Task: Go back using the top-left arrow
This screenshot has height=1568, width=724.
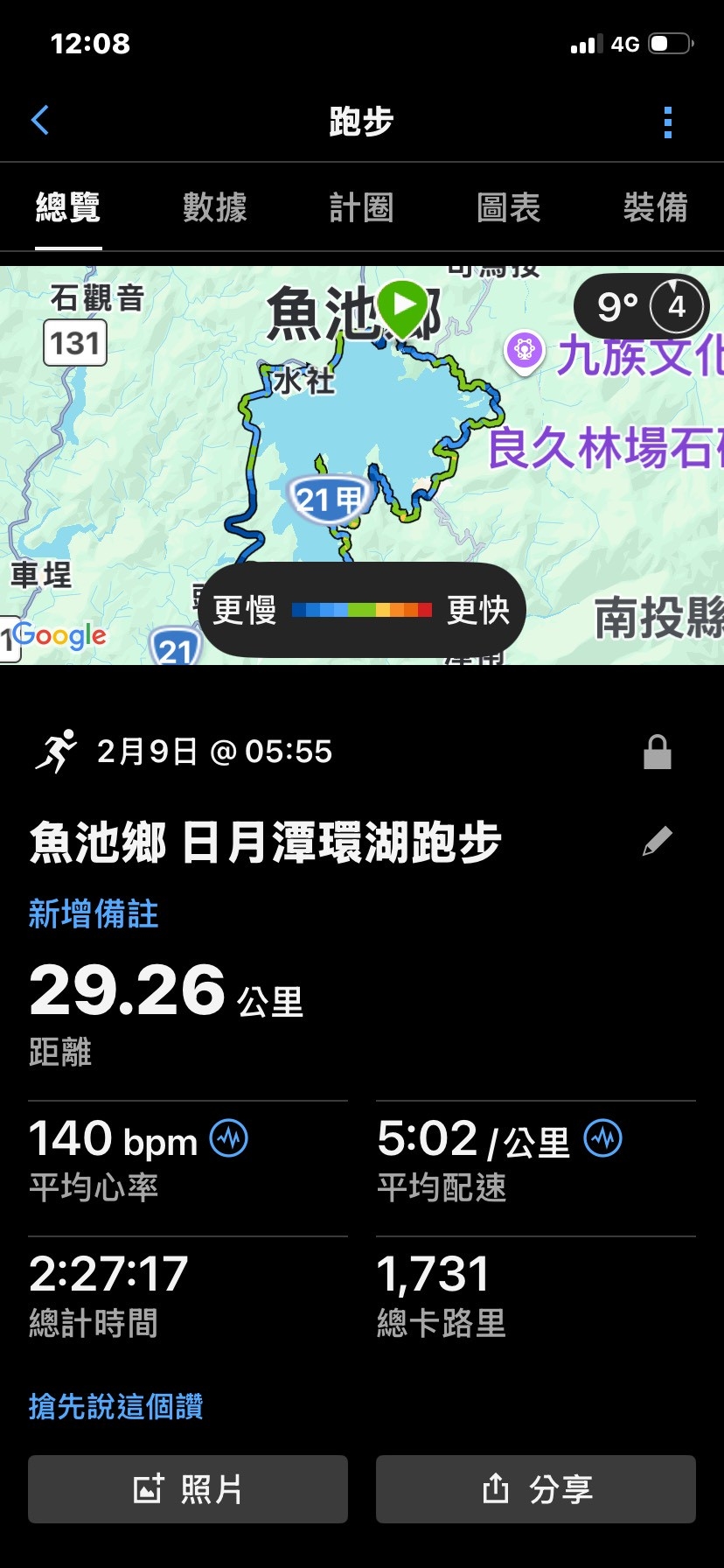Action: coord(40,121)
